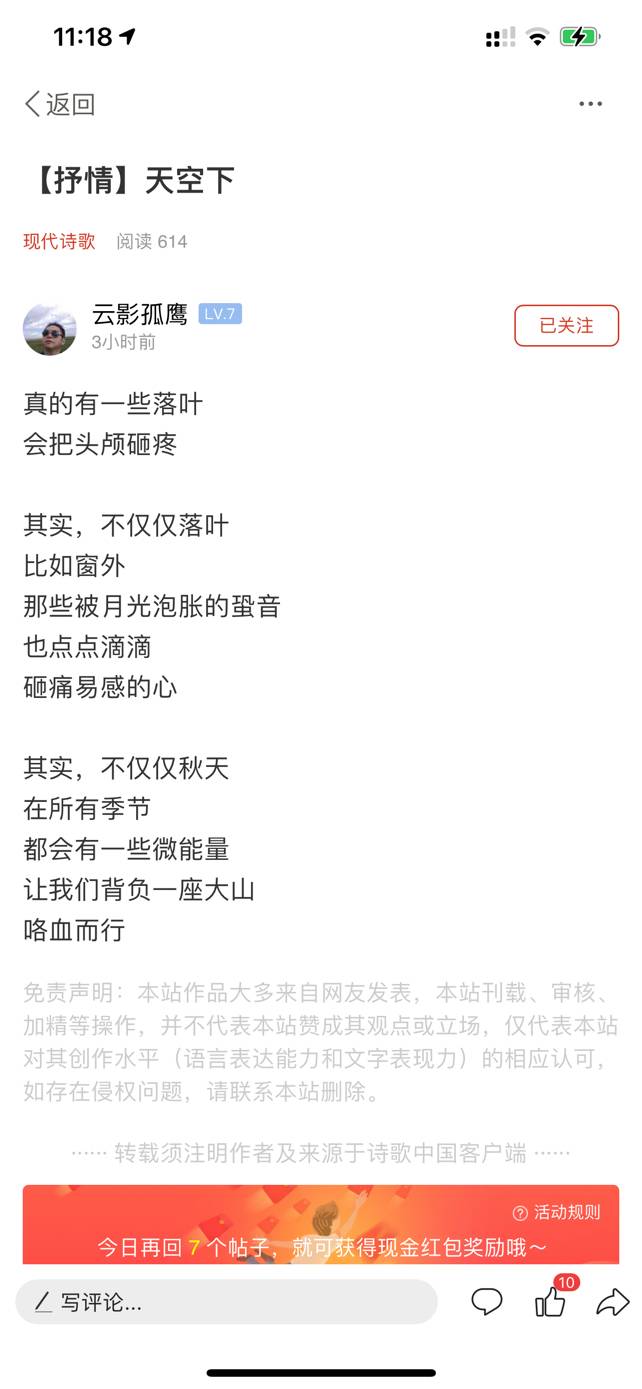Open 活动规则 on the red banner
The width and height of the screenshot is (642, 1389).
tap(557, 1212)
